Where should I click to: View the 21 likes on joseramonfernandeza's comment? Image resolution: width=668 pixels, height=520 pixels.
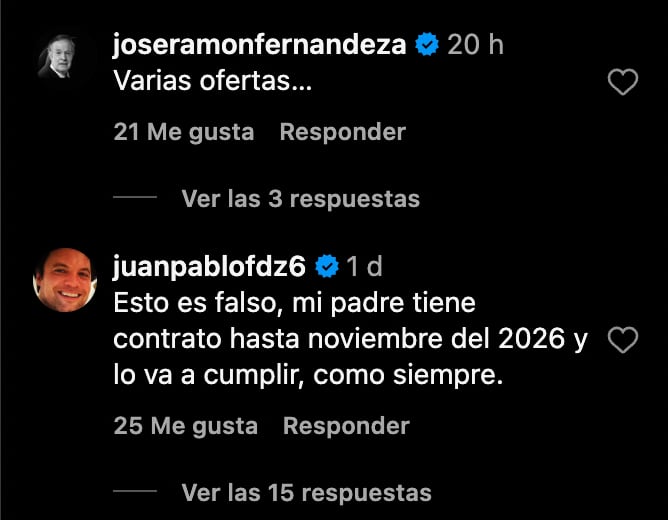(184, 132)
